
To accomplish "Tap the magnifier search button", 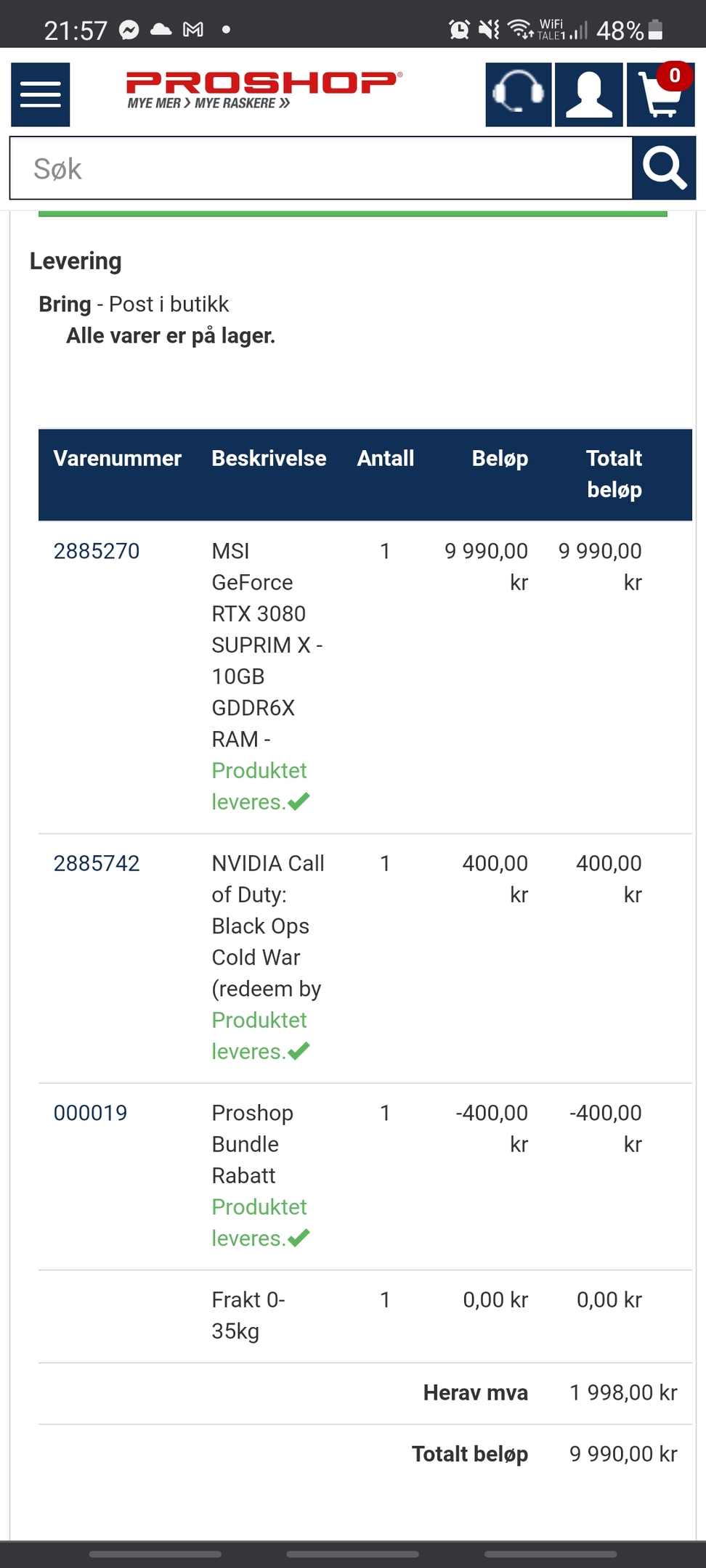I will coord(664,168).
